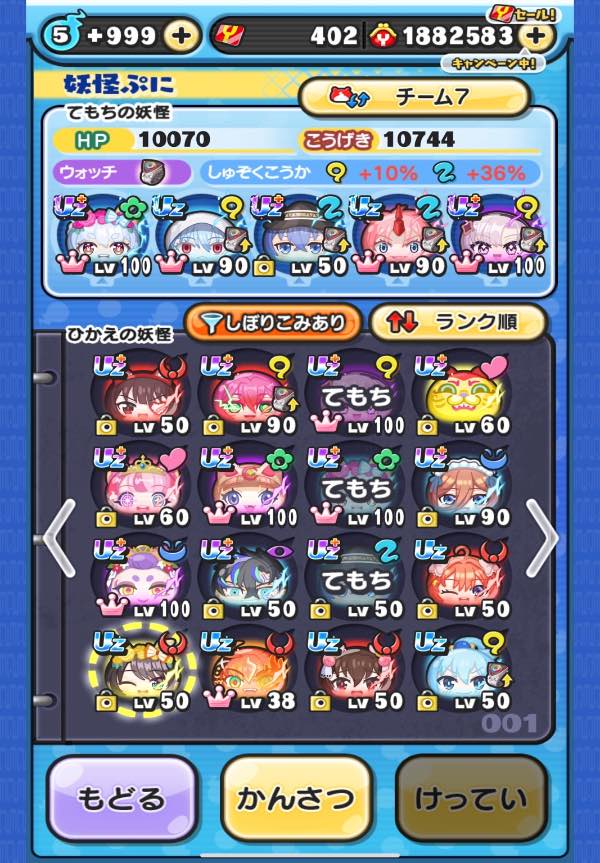Tap the plus button next to 1882583 currency

coord(537,36)
